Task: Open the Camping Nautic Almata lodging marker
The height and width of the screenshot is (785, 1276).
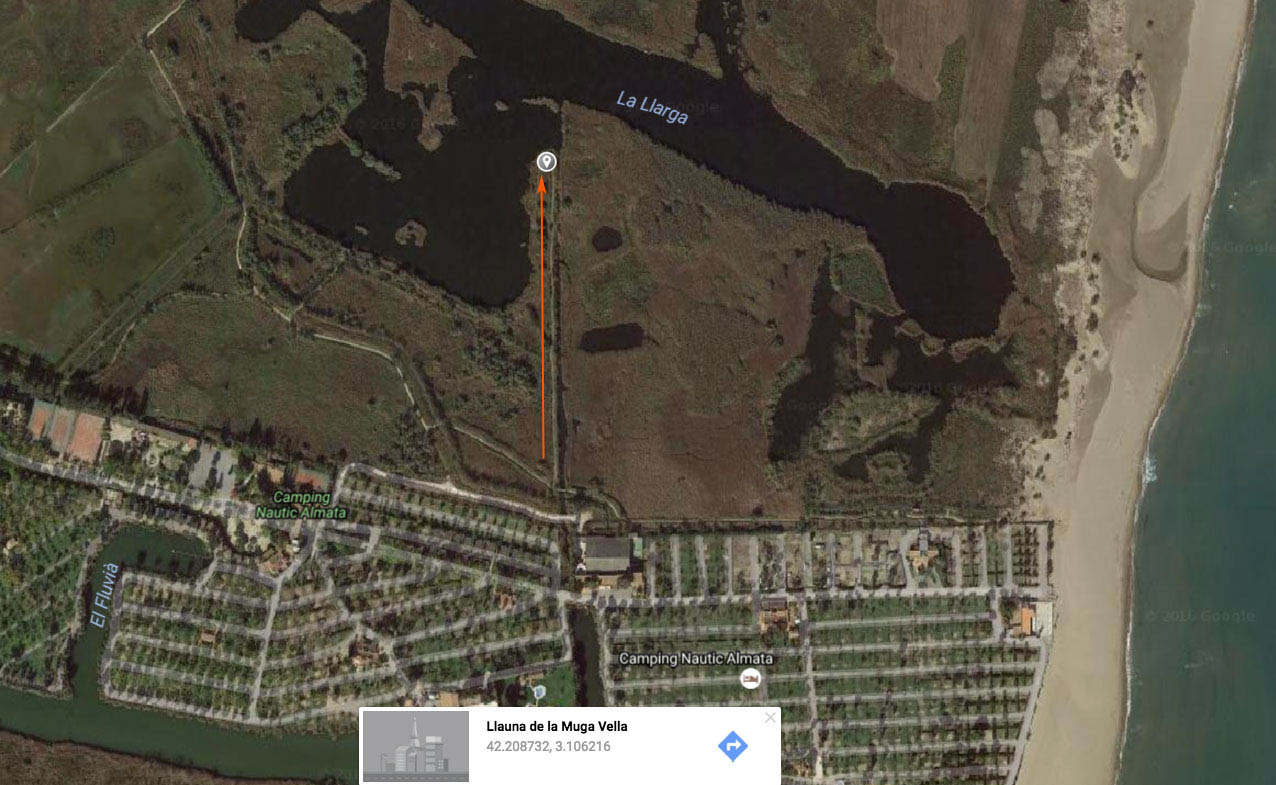Action: (x=748, y=679)
